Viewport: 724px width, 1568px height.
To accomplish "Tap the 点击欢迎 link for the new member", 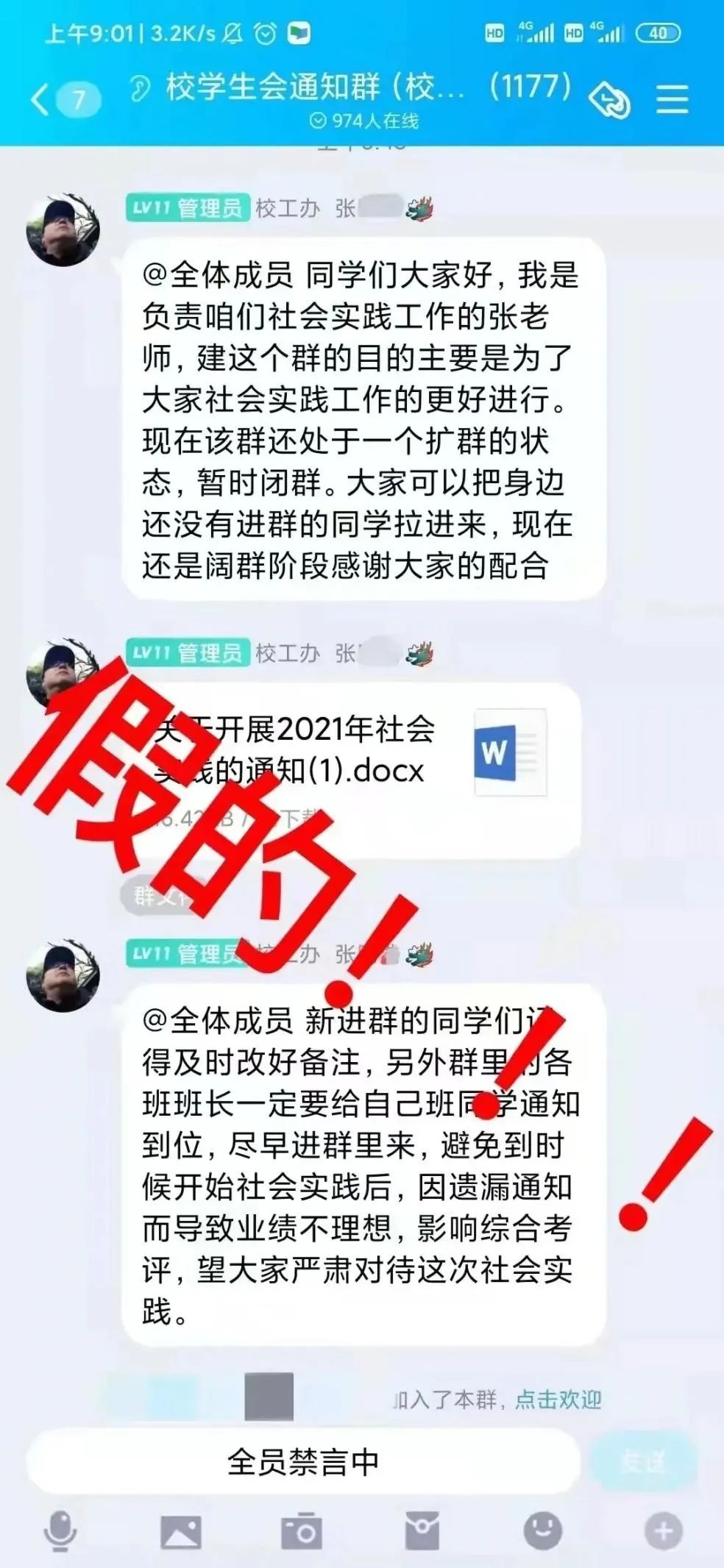I will pos(558,1399).
